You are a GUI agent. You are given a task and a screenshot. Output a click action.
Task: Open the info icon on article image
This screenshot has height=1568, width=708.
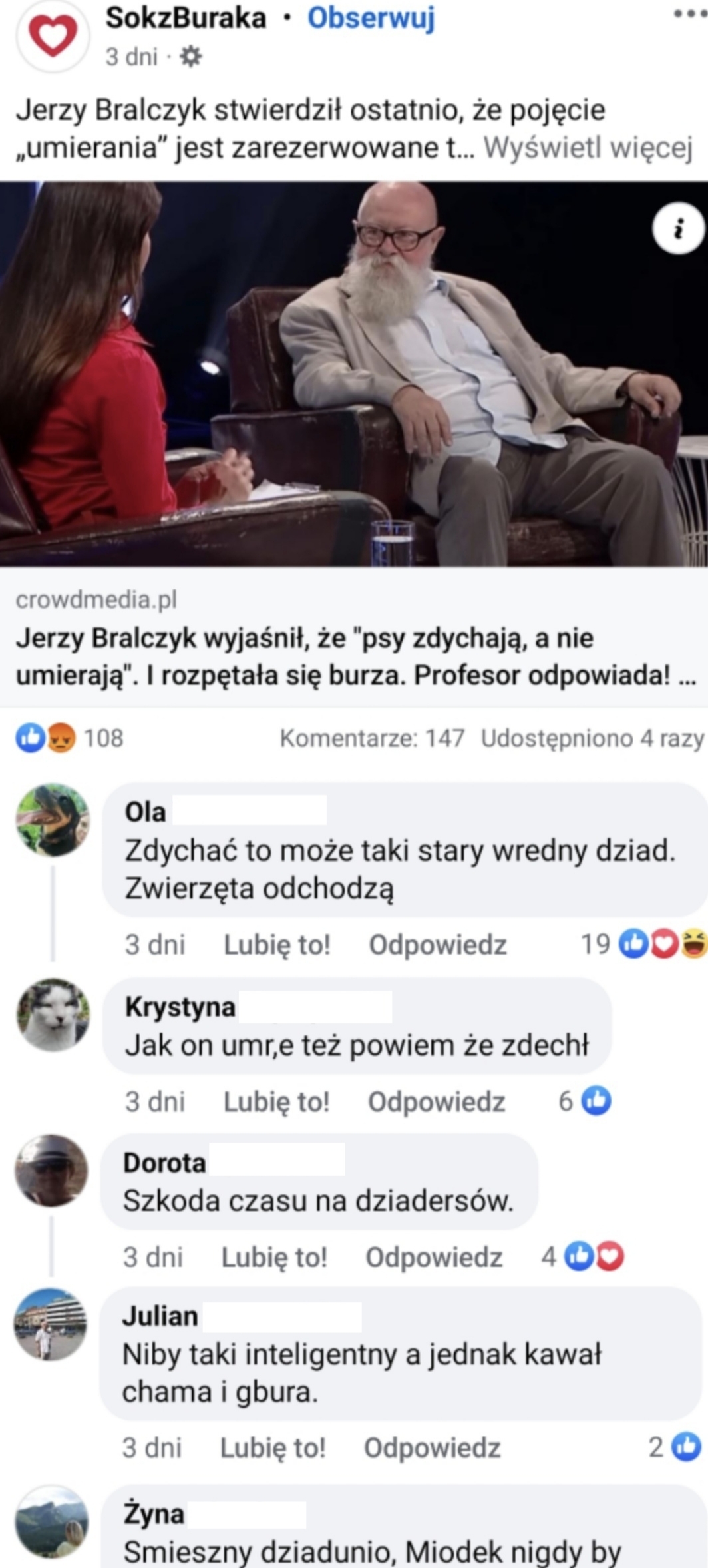678,229
